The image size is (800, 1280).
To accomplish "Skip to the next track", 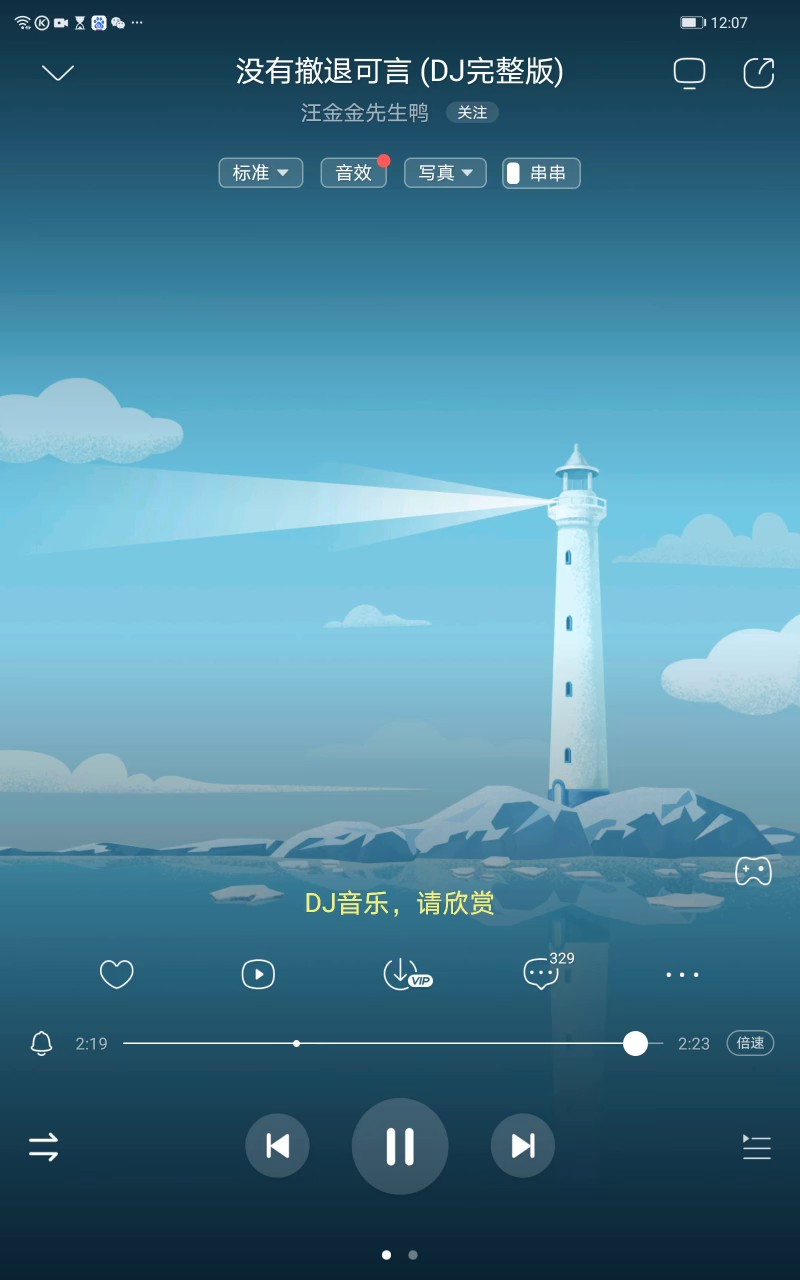I will [x=523, y=1146].
